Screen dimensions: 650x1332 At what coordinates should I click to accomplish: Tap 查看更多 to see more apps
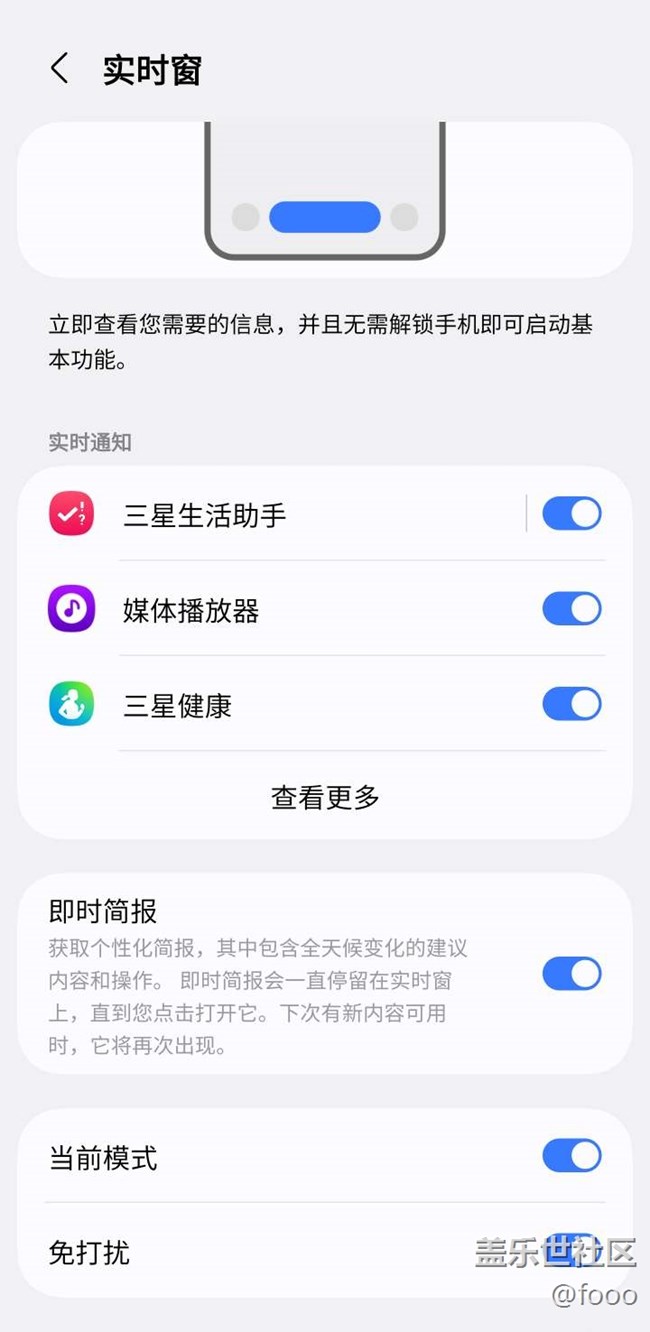(325, 797)
